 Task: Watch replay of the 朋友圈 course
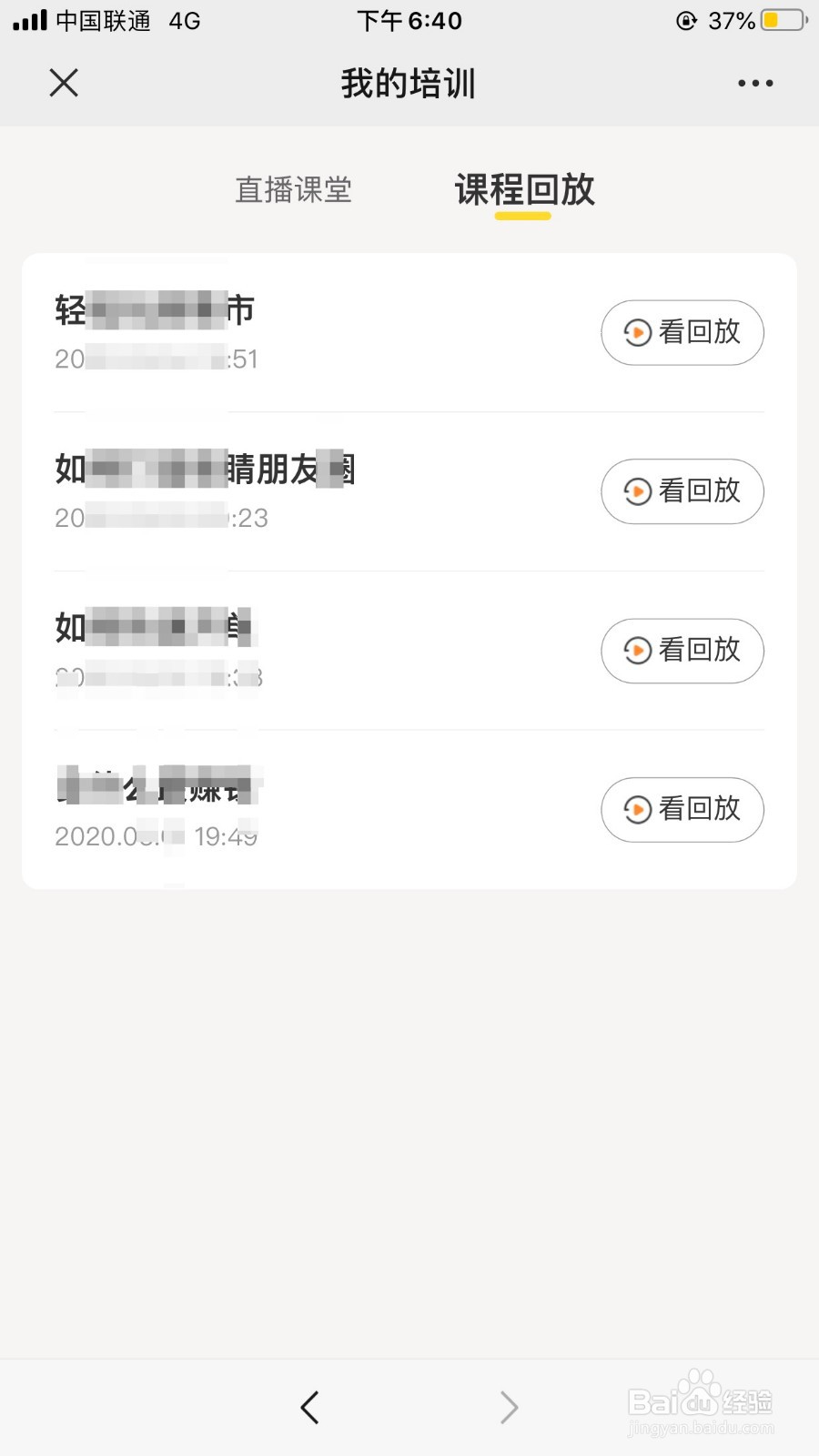682,491
